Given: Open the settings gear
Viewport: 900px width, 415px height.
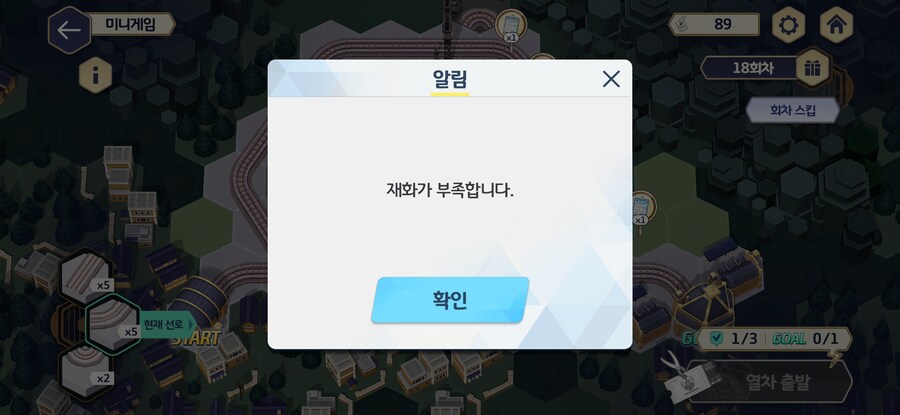Looking at the screenshot, I should coord(790,25).
